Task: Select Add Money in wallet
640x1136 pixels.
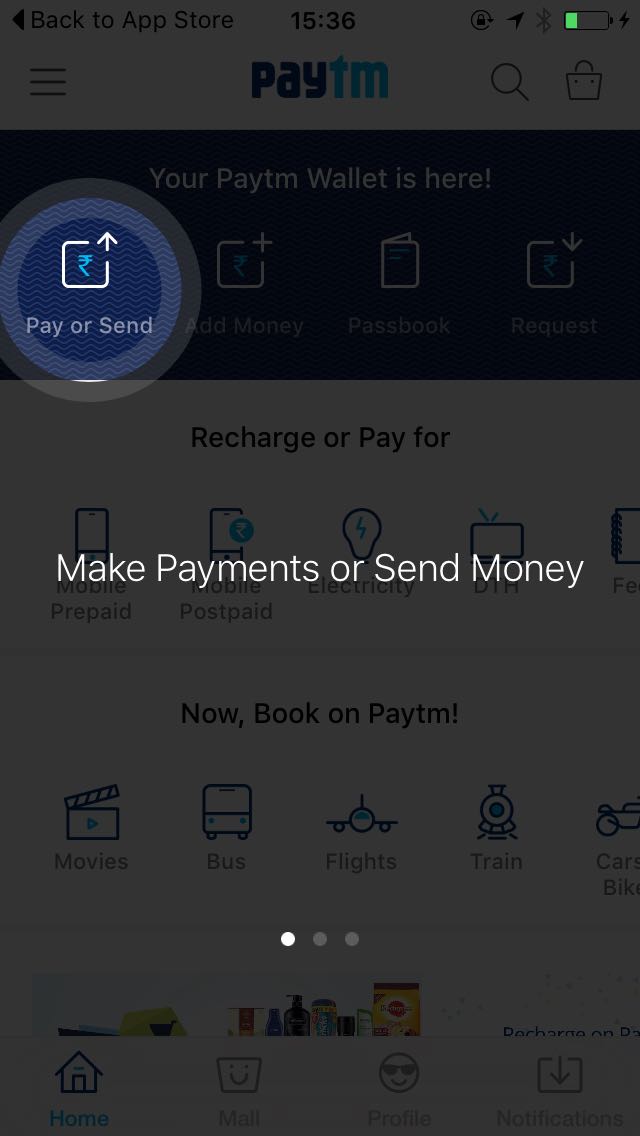Action: point(244,285)
